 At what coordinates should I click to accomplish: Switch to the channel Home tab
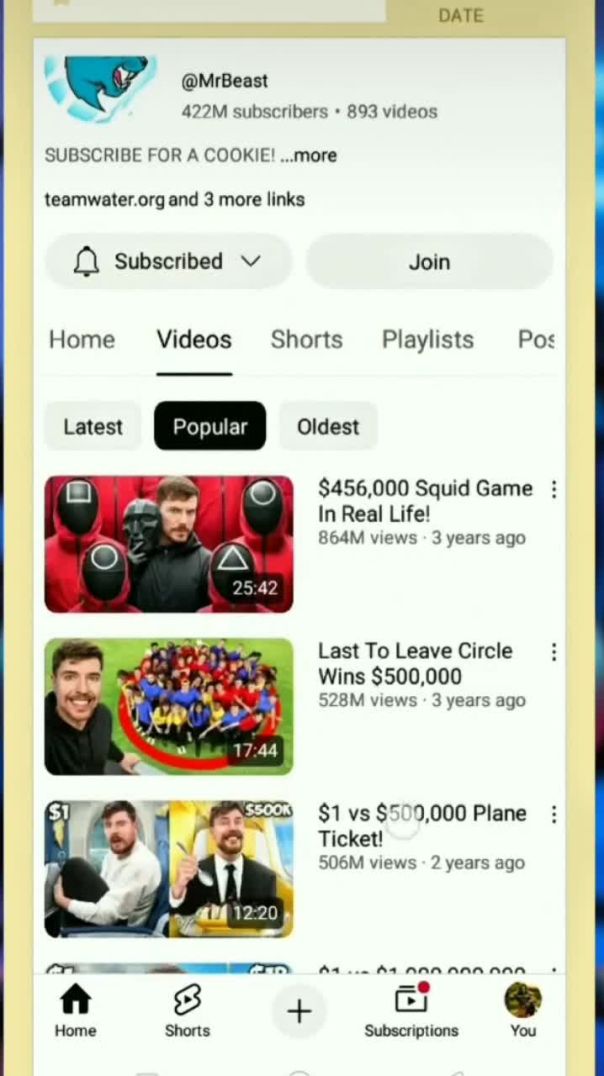(x=82, y=340)
